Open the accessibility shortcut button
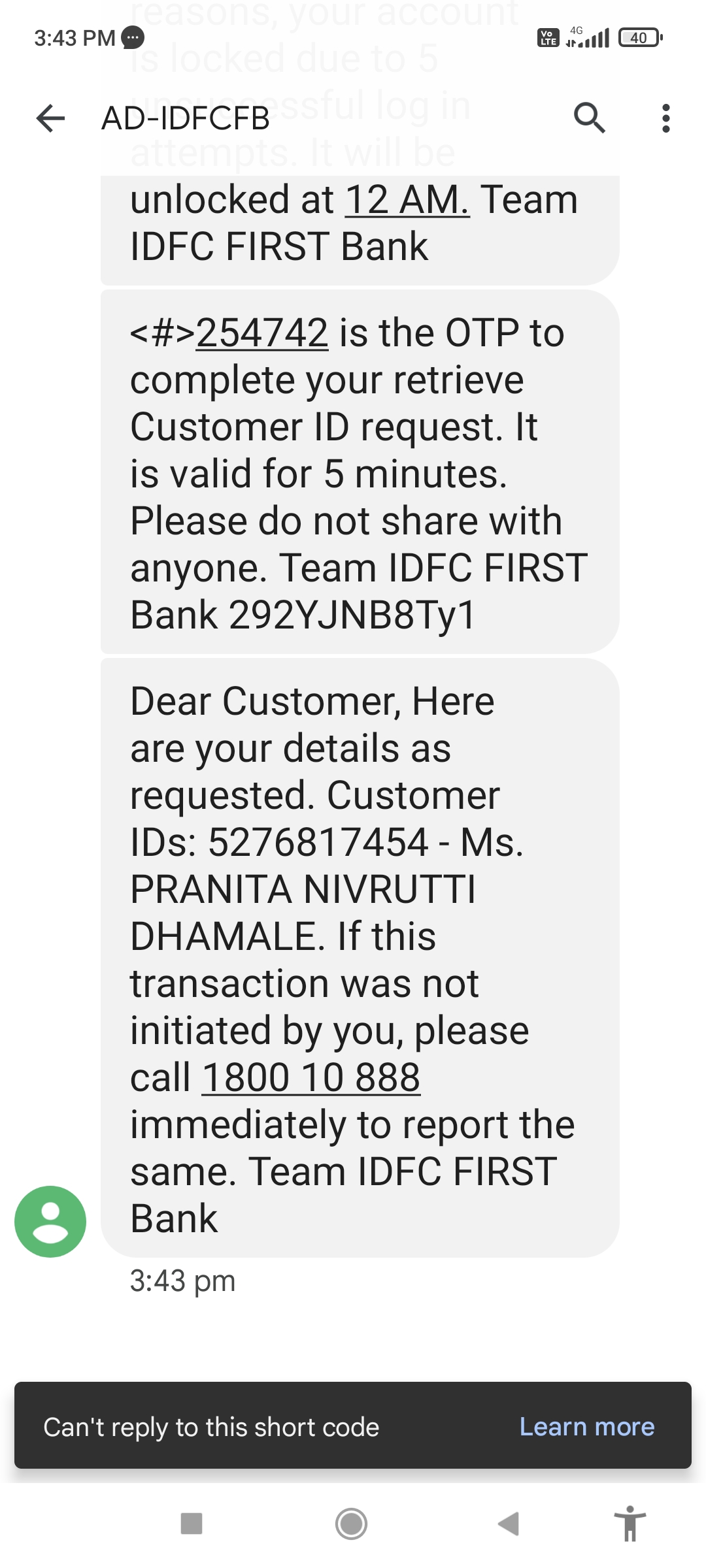This screenshot has width=706, height=1568. tap(630, 1524)
